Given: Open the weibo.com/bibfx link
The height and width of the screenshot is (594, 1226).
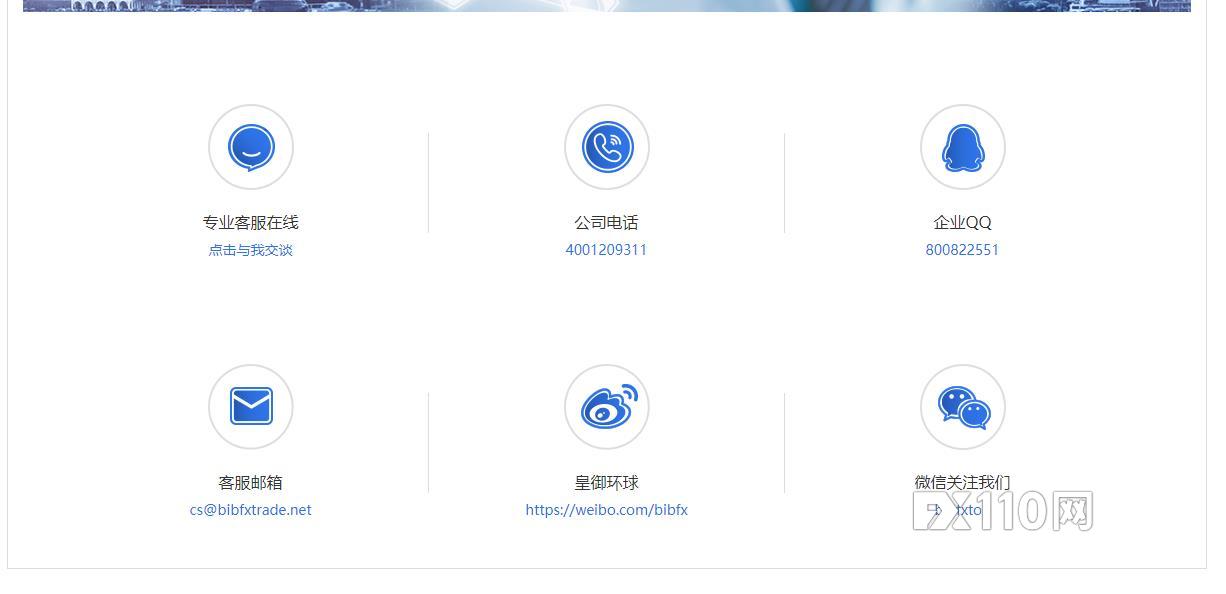Looking at the screenshot, I should tap(606, 510).
